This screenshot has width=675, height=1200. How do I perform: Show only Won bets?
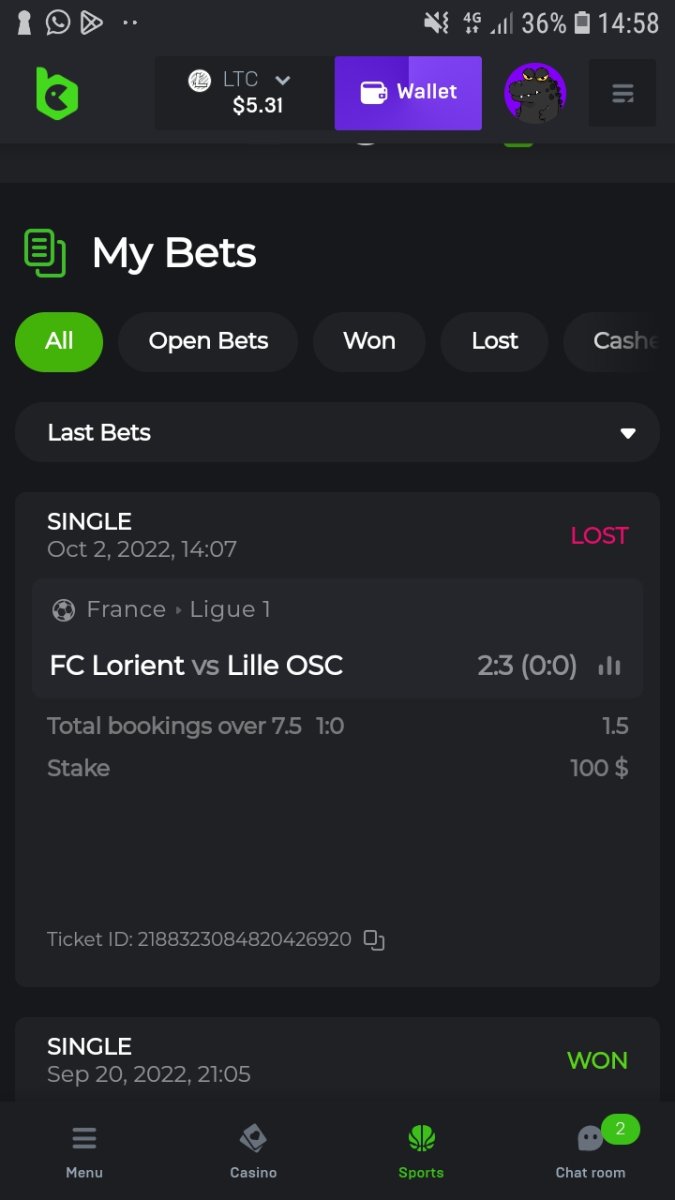(369, 341)
